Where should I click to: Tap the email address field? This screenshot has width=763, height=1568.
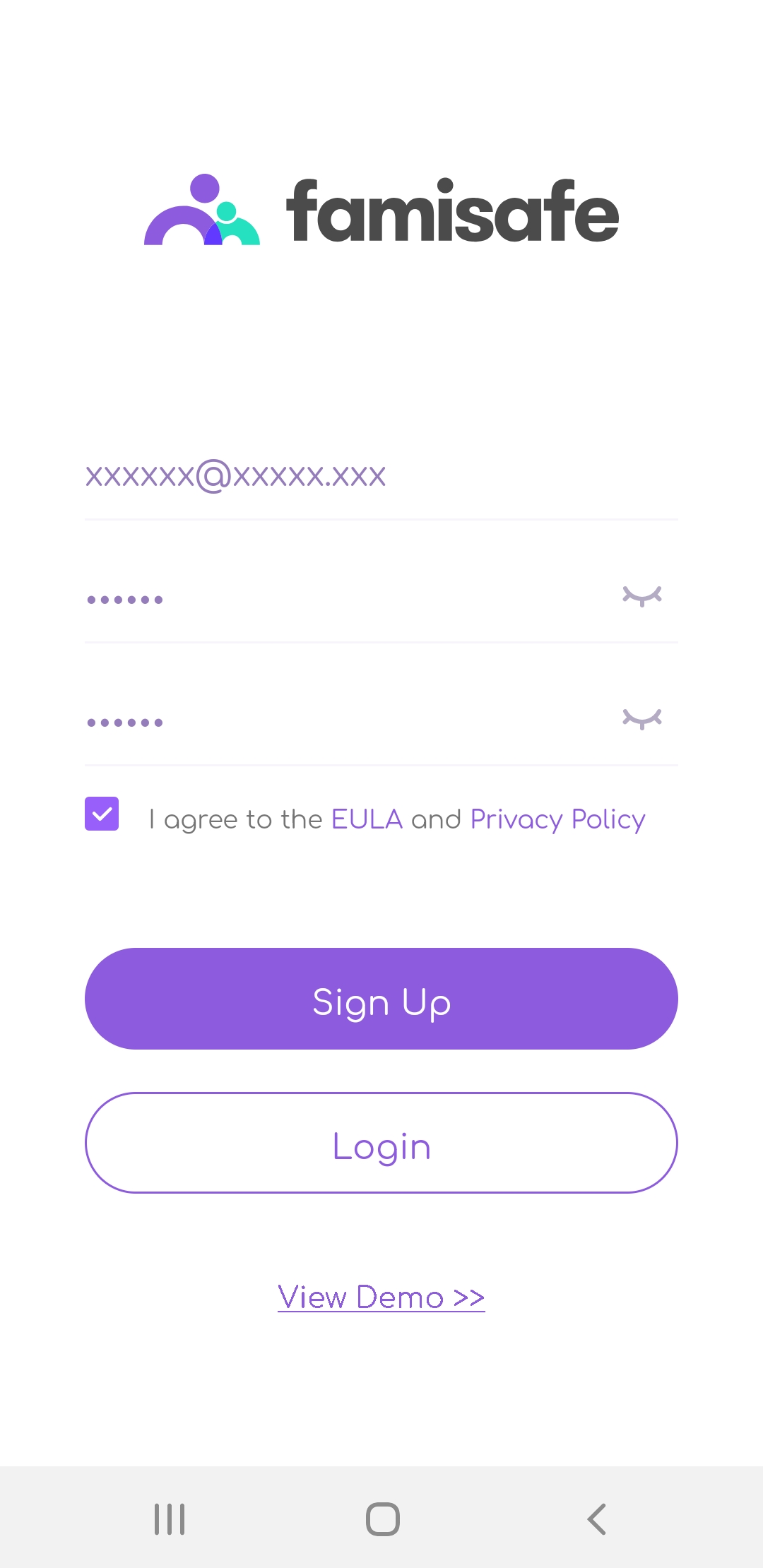click(x=381, y=476)
